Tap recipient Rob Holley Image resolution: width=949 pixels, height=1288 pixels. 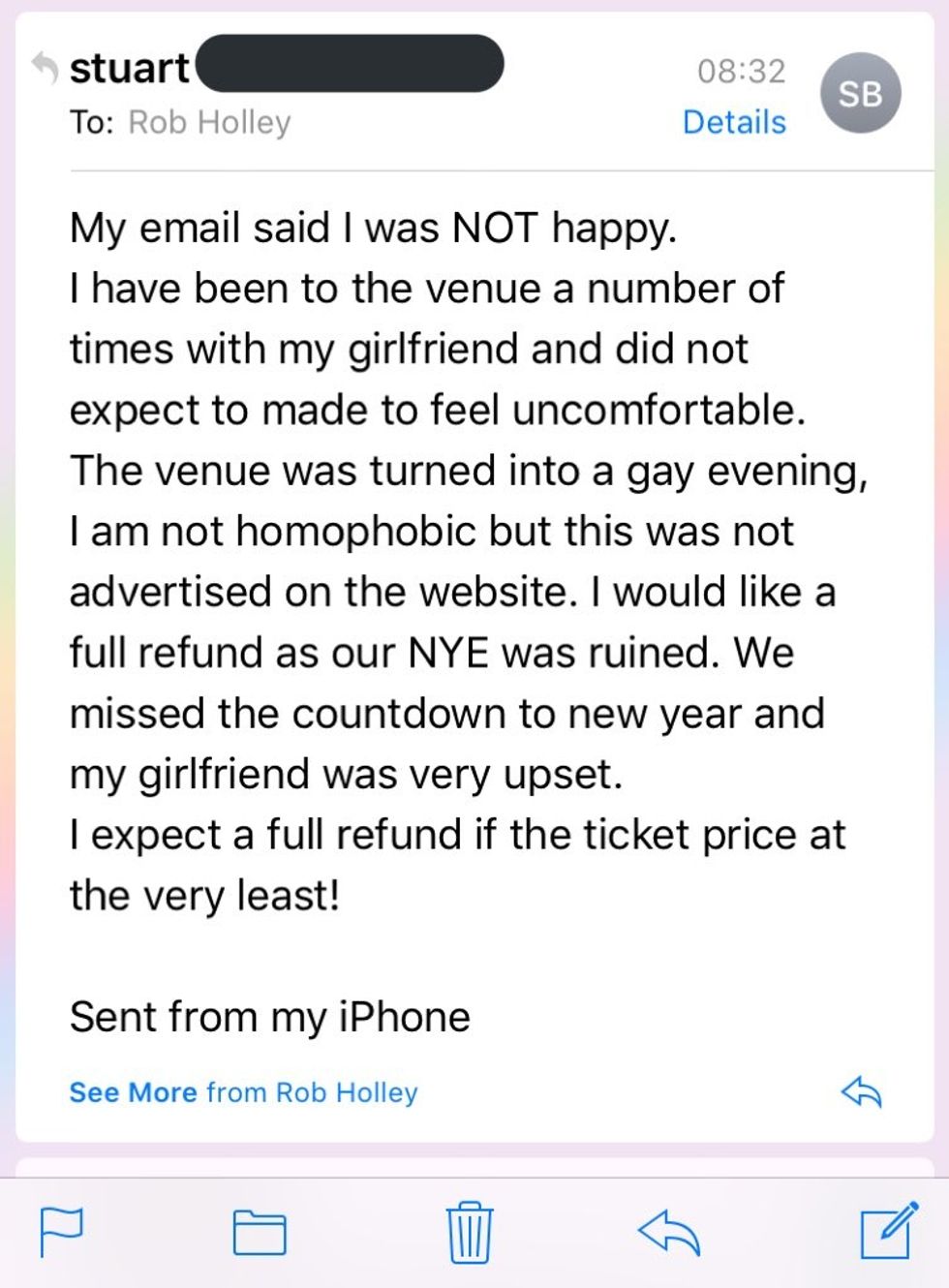[x=209, y=123]
